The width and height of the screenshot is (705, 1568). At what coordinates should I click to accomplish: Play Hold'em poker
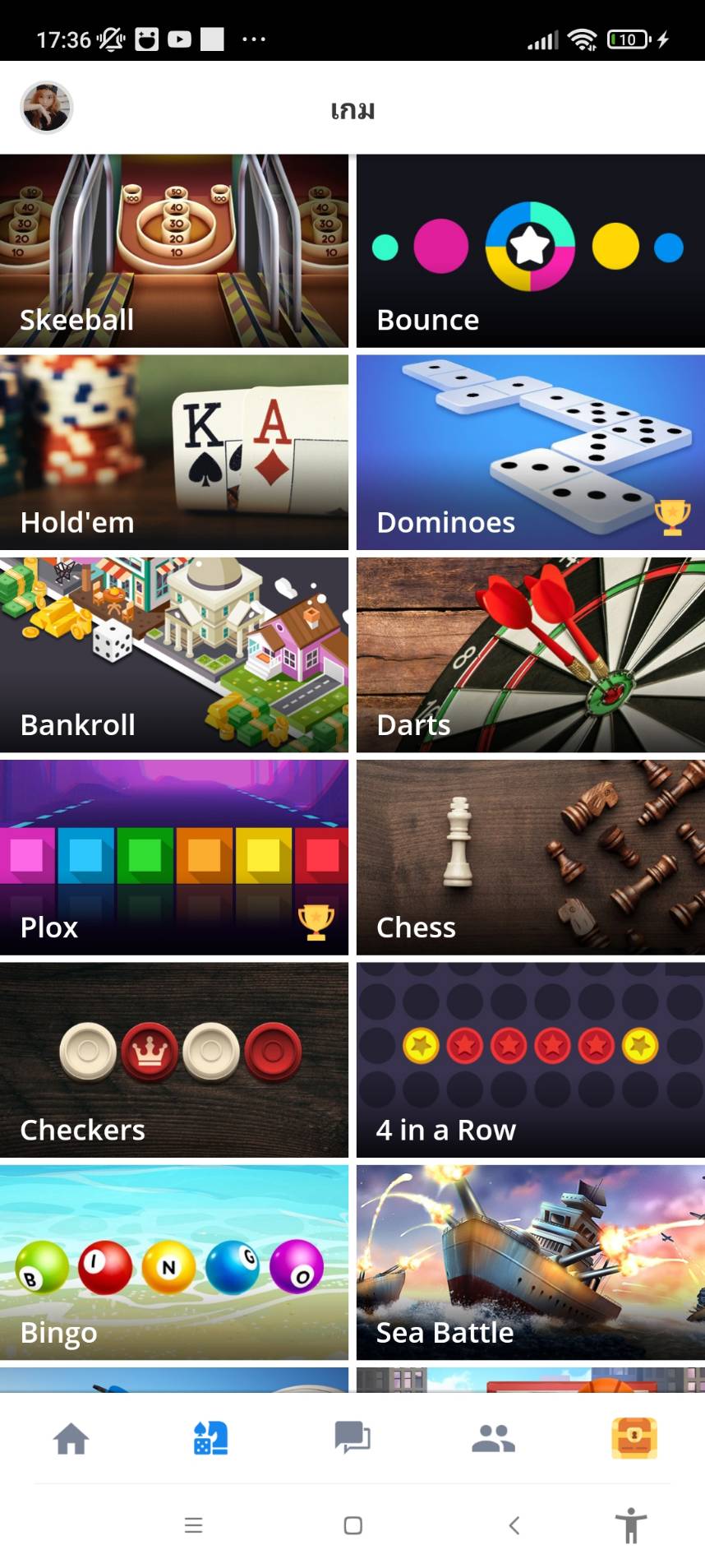coord(174,452)
